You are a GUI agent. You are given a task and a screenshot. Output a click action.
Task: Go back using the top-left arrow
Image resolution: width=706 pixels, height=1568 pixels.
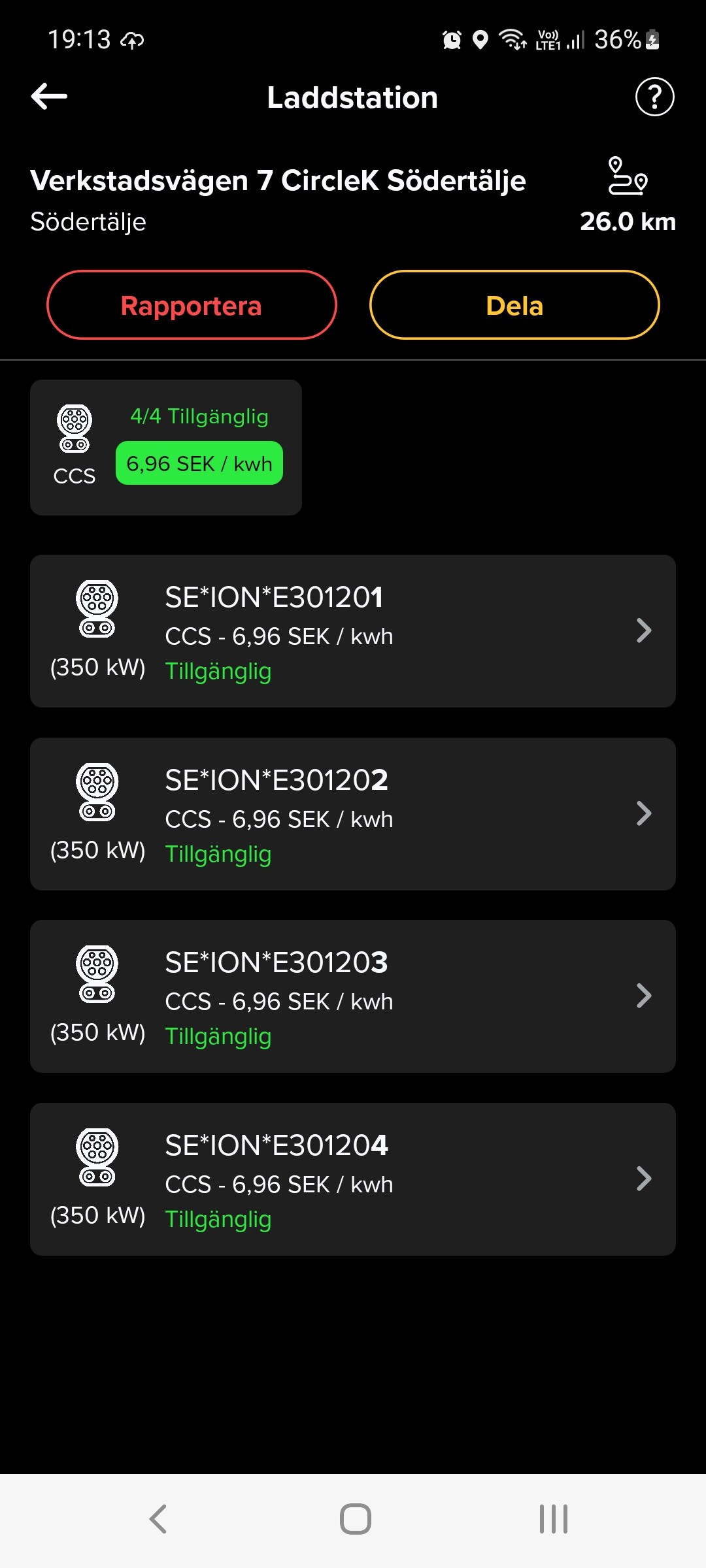pyautogui.click(x=50, y=97)
